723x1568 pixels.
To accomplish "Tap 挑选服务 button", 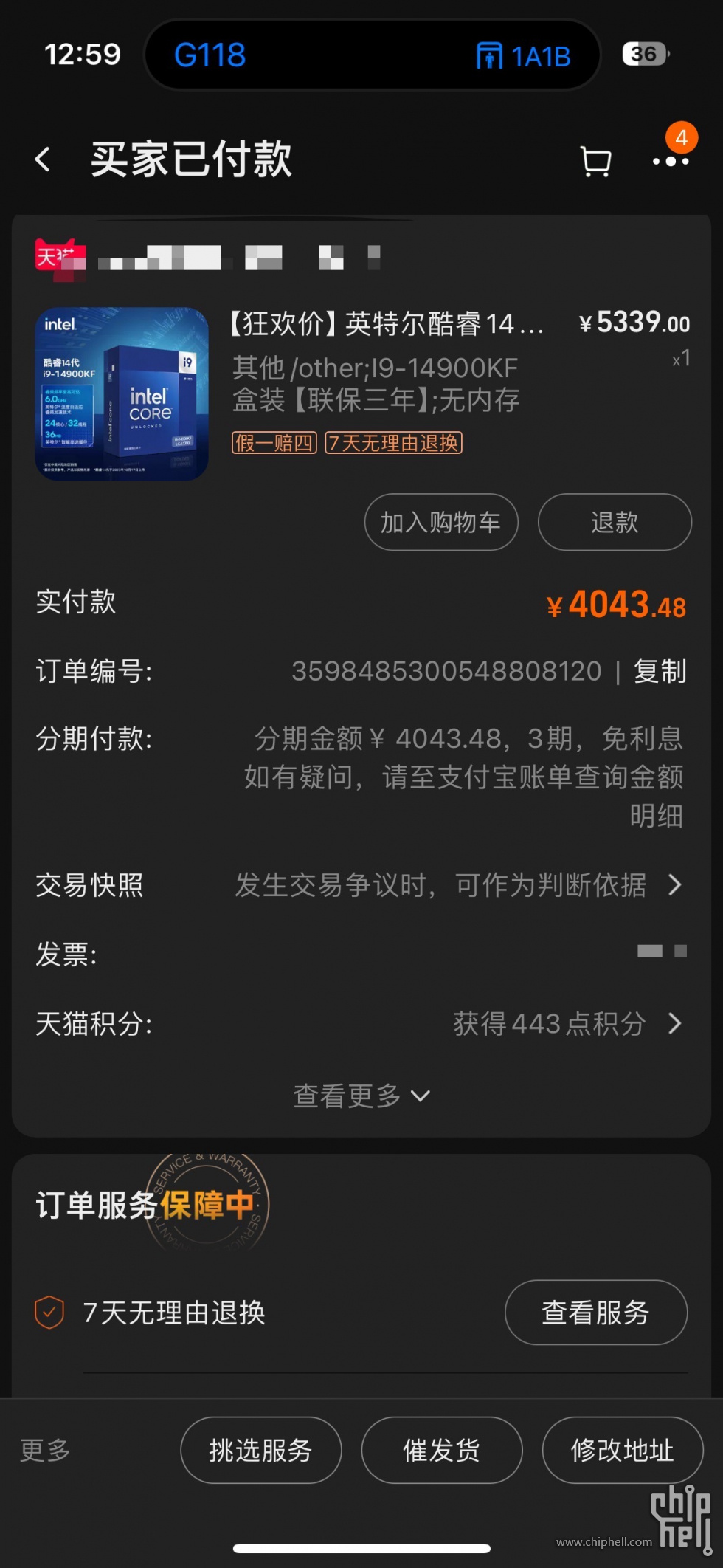I will pos(260,1450).
